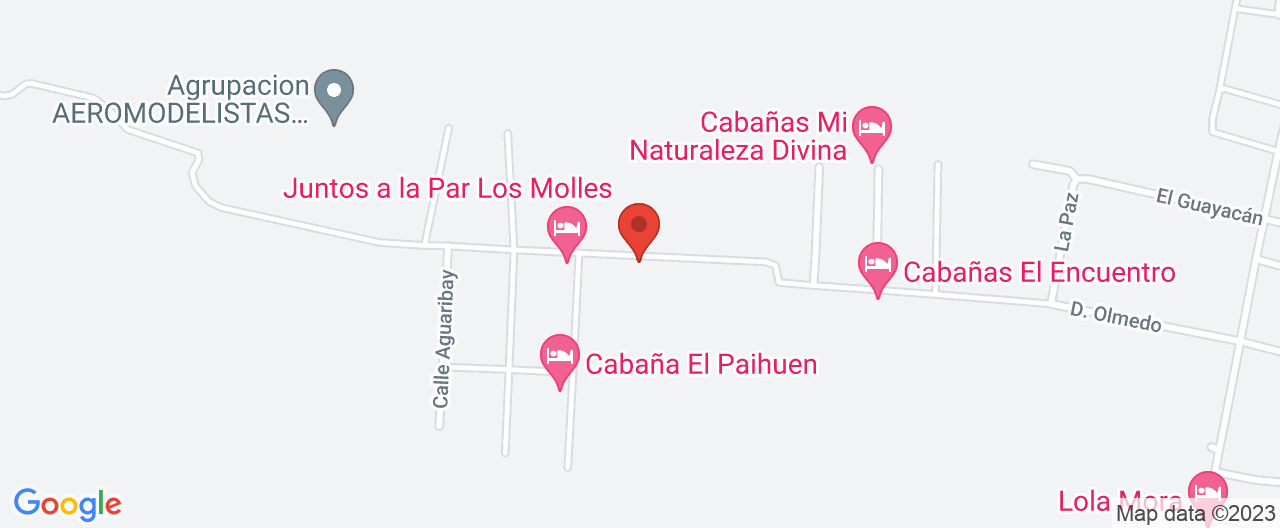This screenshot has width=1280, height=528.
Task: Tap the red location pin
Action: click(639, 227)
